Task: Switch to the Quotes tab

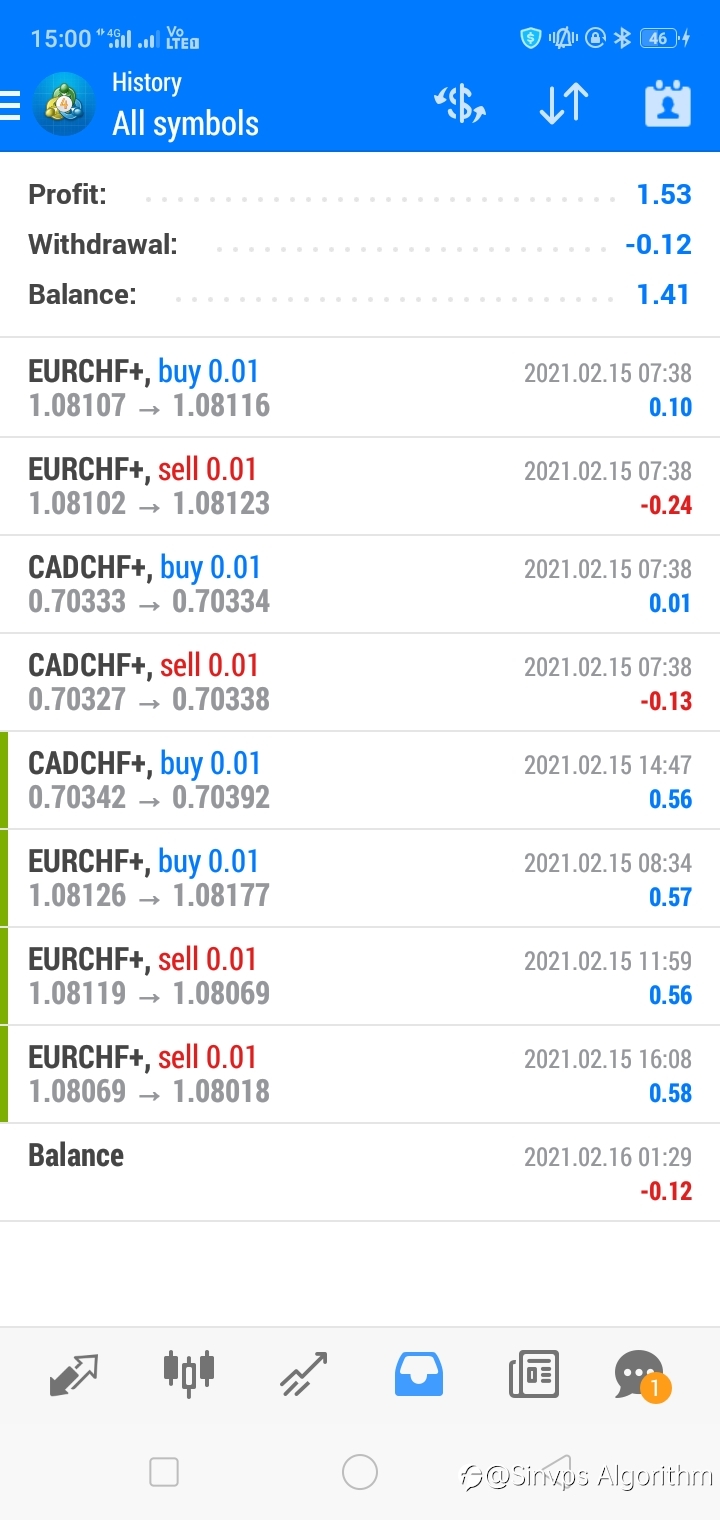Action: tap(75, 1374)
